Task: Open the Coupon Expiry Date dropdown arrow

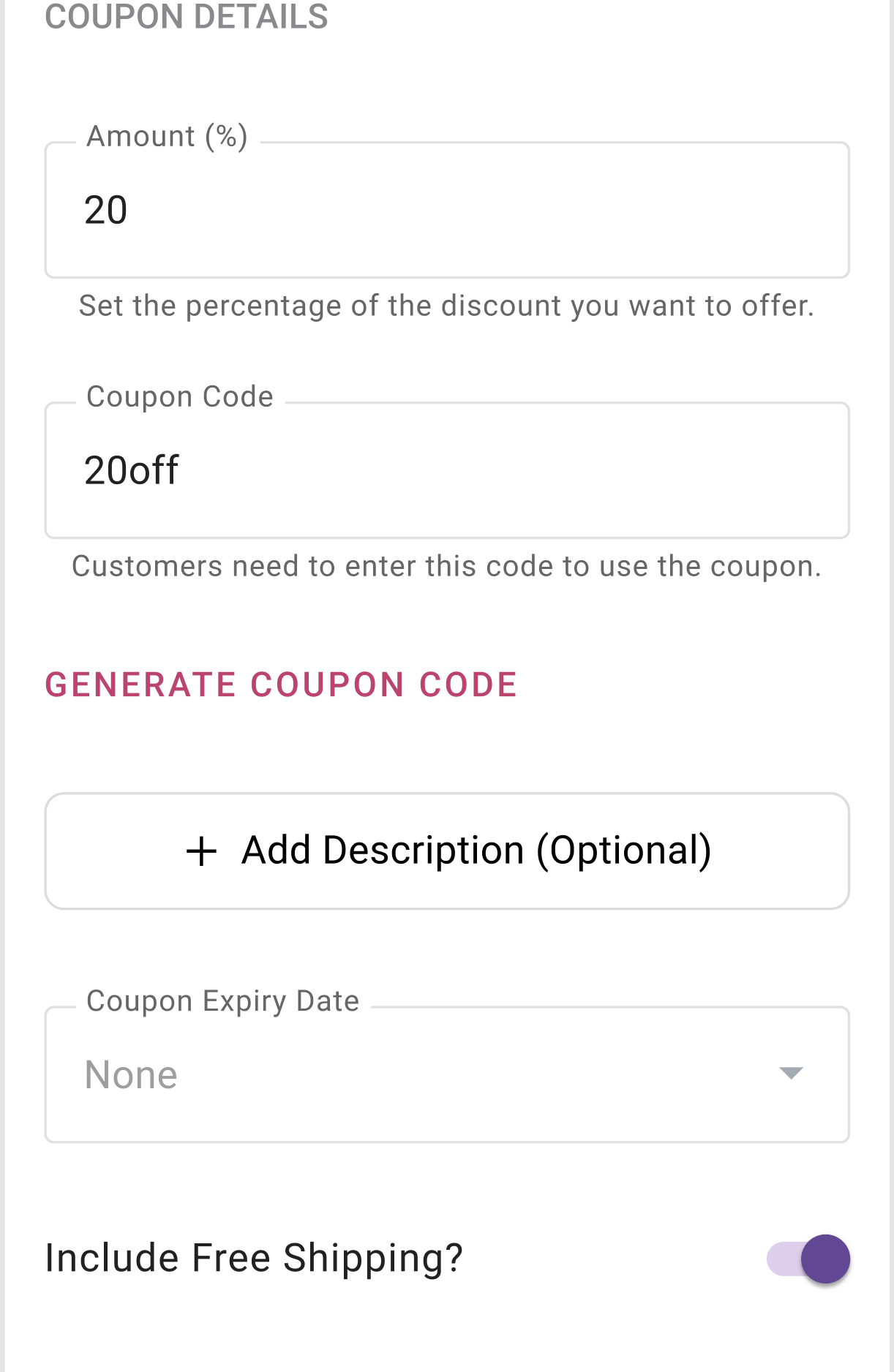Action: click(x=792, y=1075)
